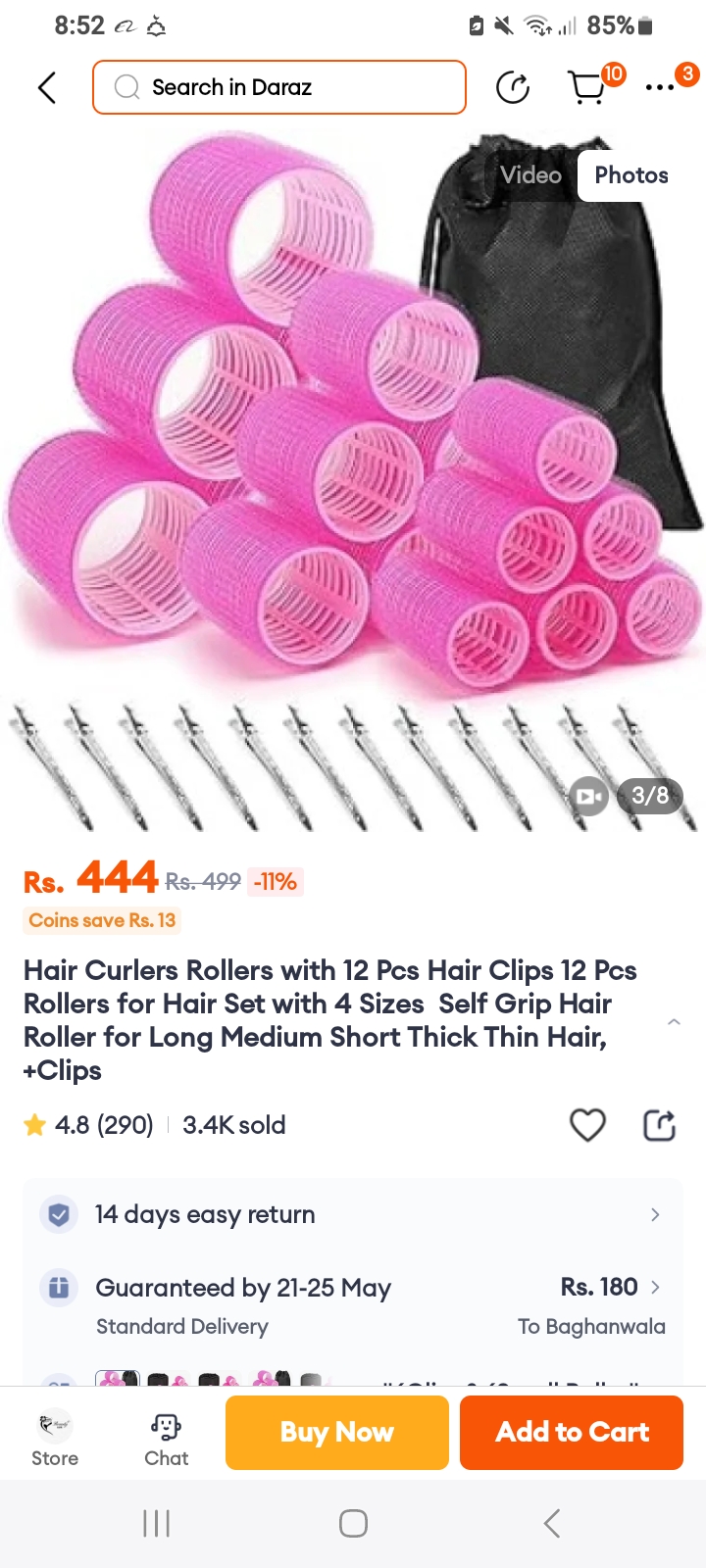This screenshot has height=1568, width=706.
Task: Open Chat with the seller
Action: (x=166, y=1438)
